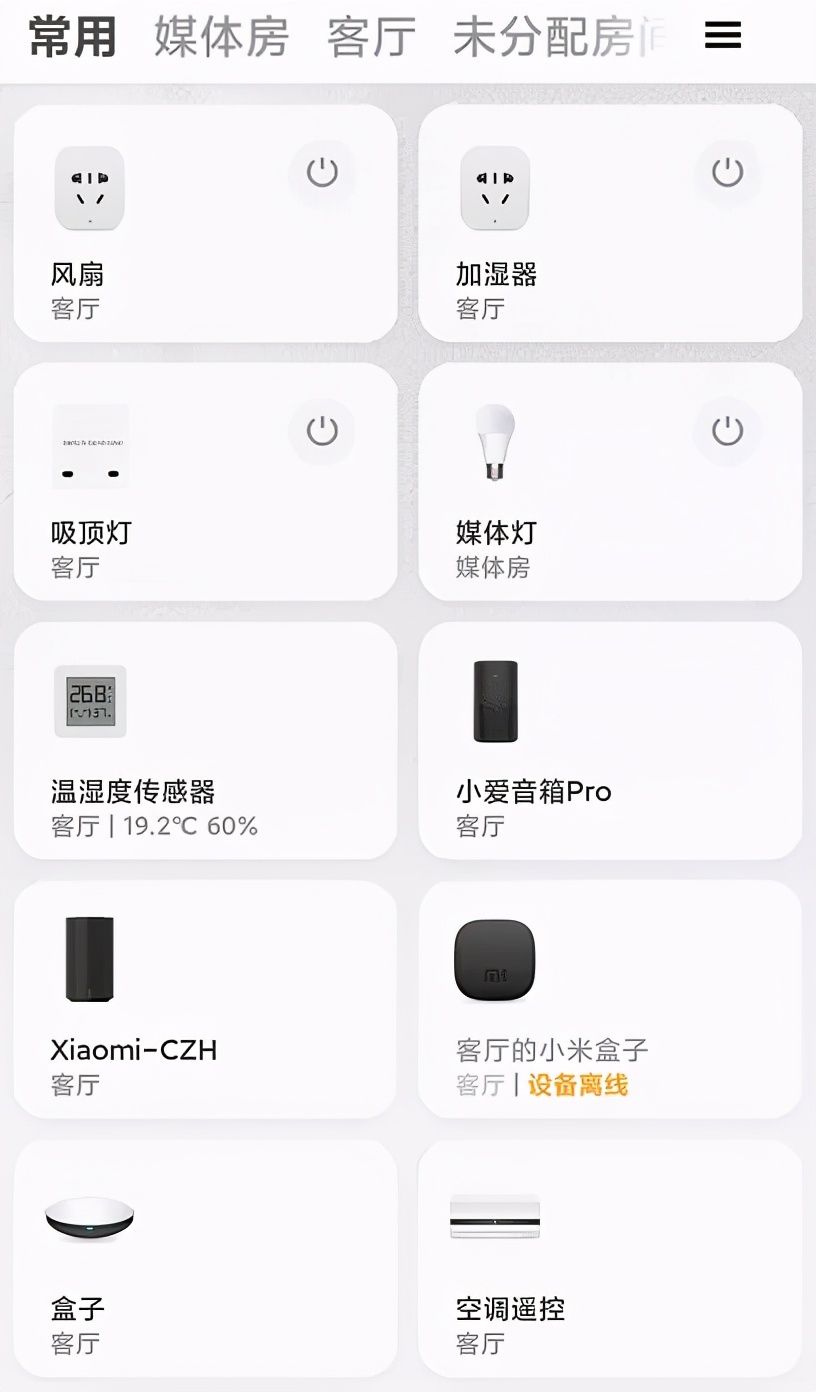The height and width of the screenshot is (1392, 816).
Task: Switch to the 媒体房 tab
Action: tap(221, 37)
